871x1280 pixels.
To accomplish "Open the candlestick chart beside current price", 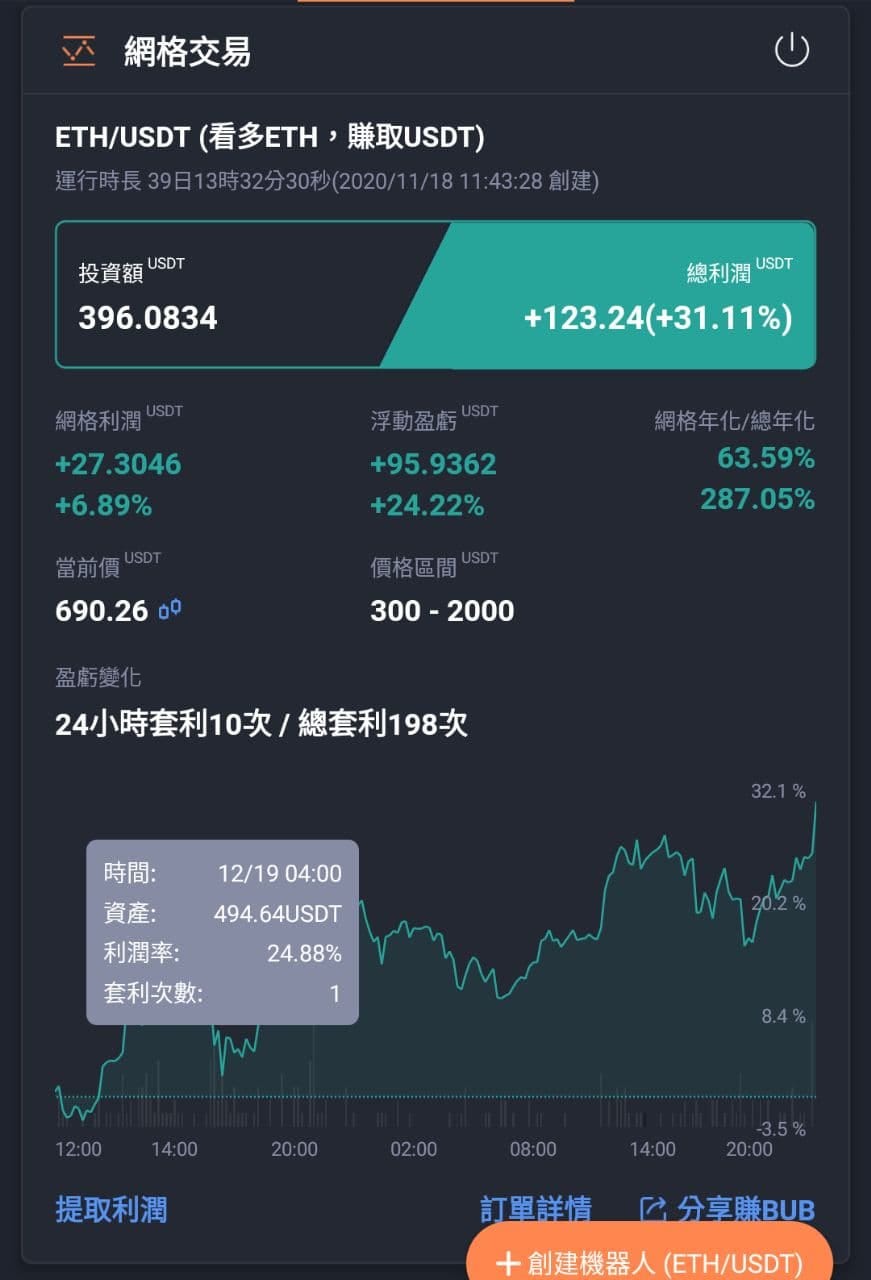I will 170,608.
